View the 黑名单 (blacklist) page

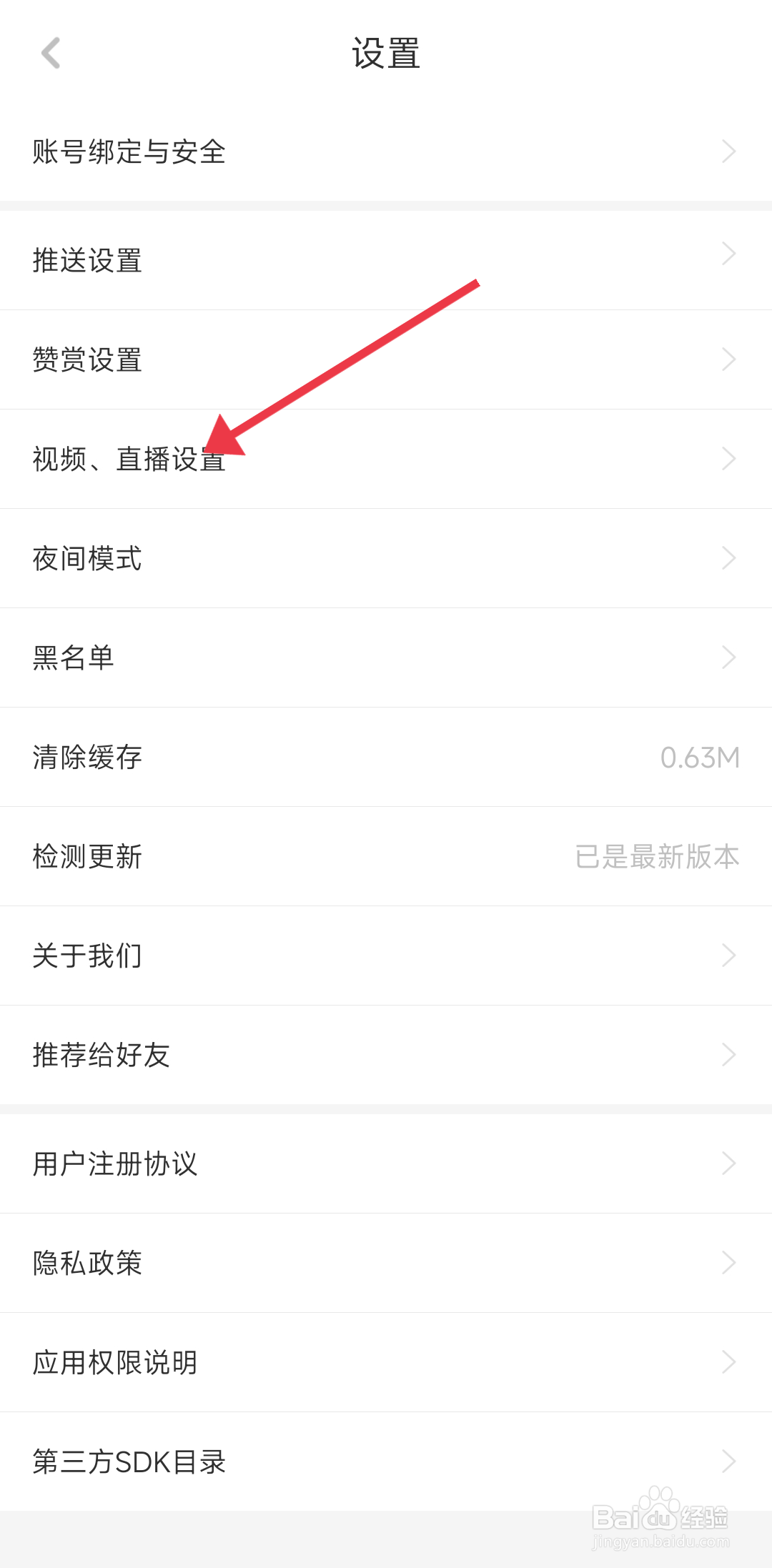75,658
